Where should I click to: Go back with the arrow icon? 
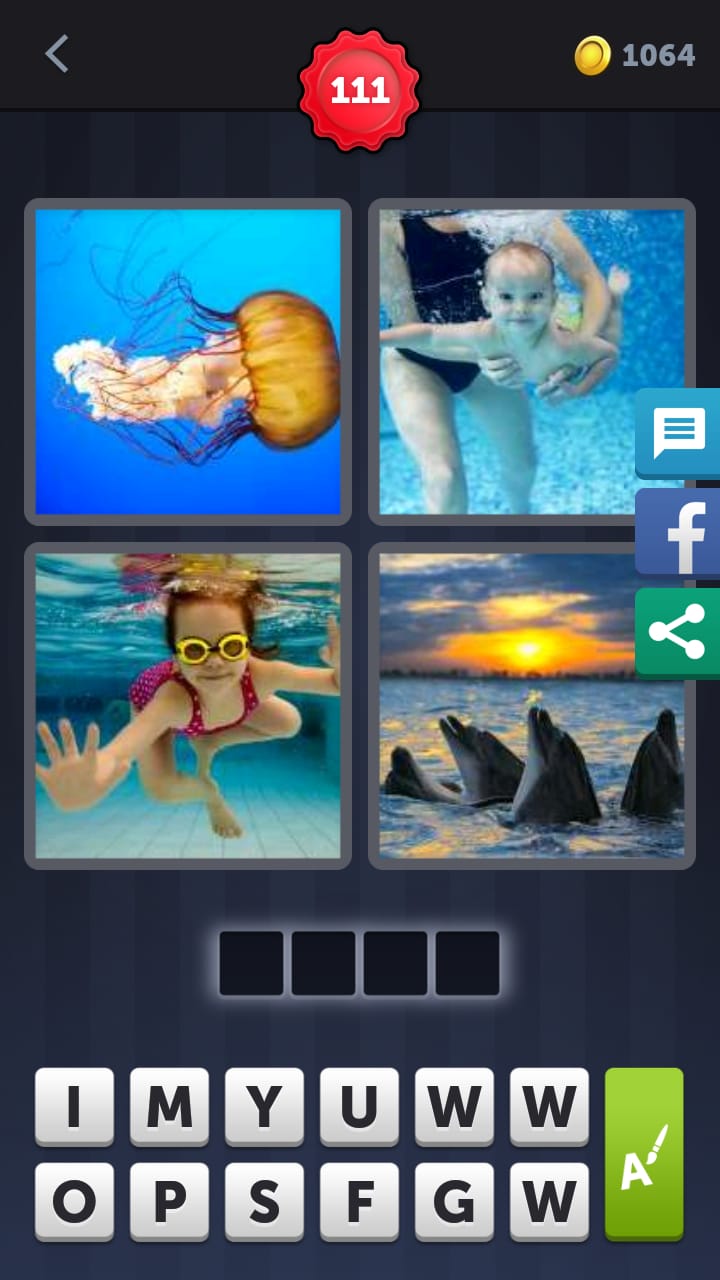57,54
